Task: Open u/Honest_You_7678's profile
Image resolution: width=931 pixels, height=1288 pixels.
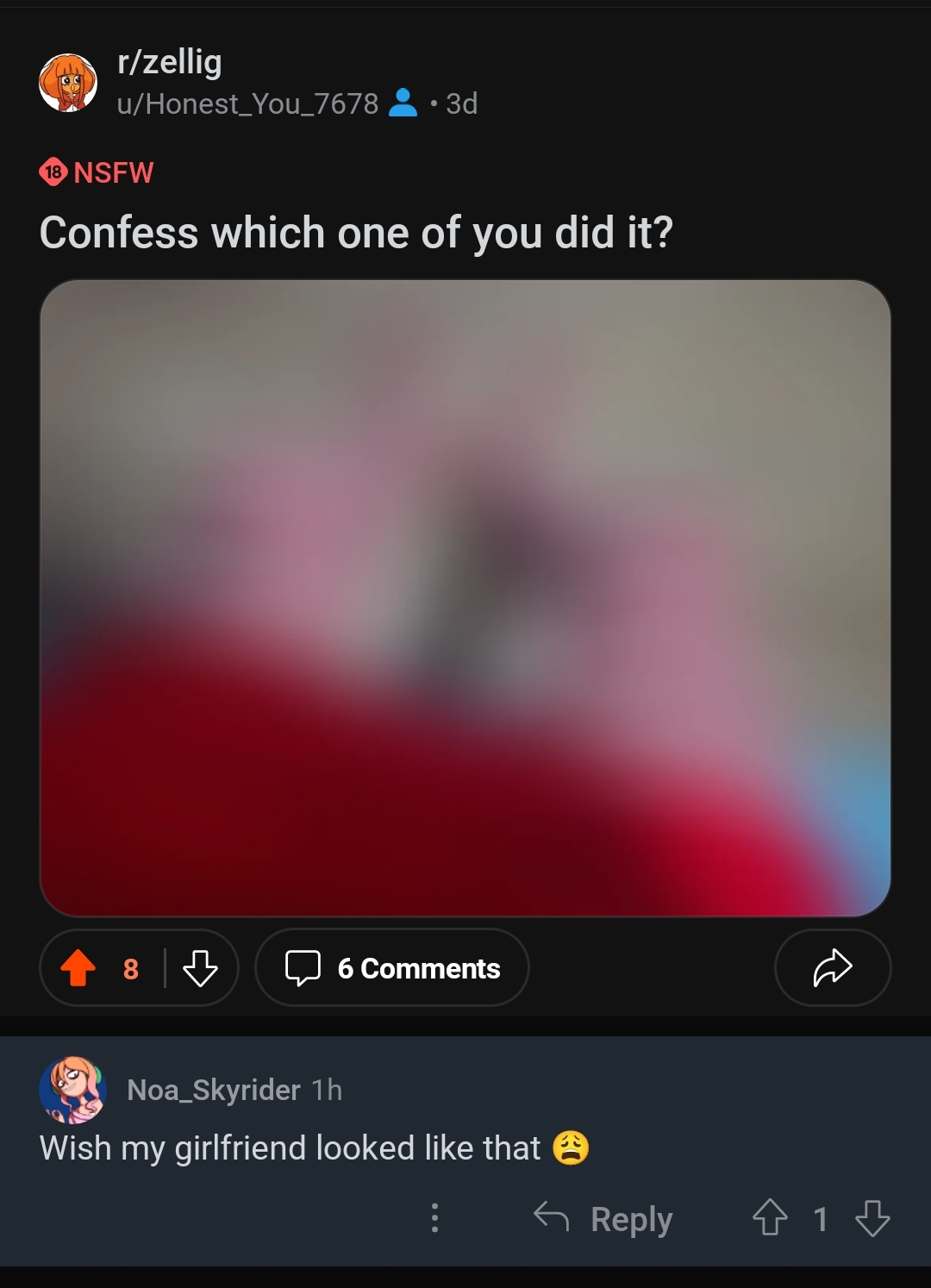Action: click(247, 104)
